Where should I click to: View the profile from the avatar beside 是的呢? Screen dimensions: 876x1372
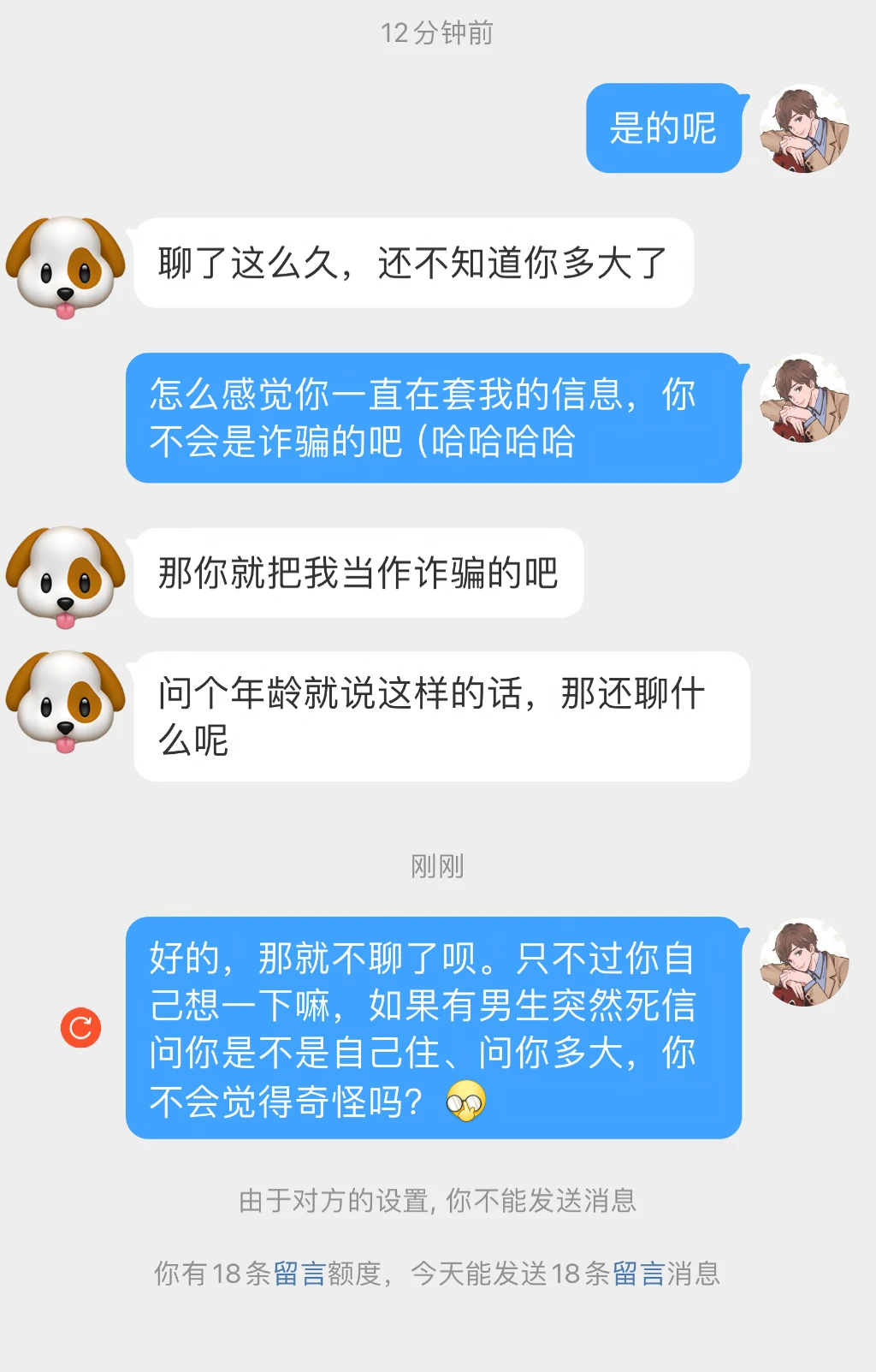coord(804,129)
